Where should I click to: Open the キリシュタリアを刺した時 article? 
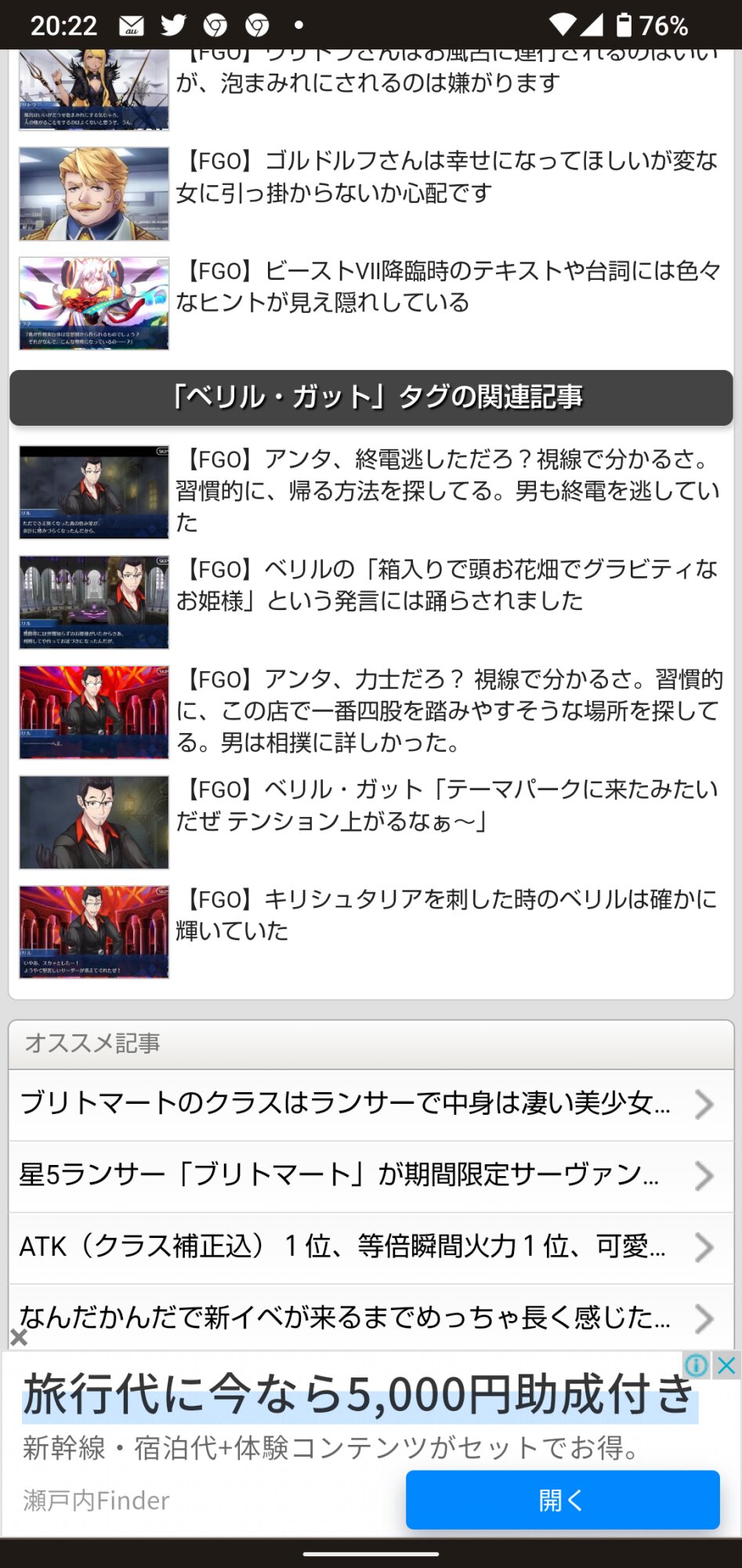click(x=447, y=915)
